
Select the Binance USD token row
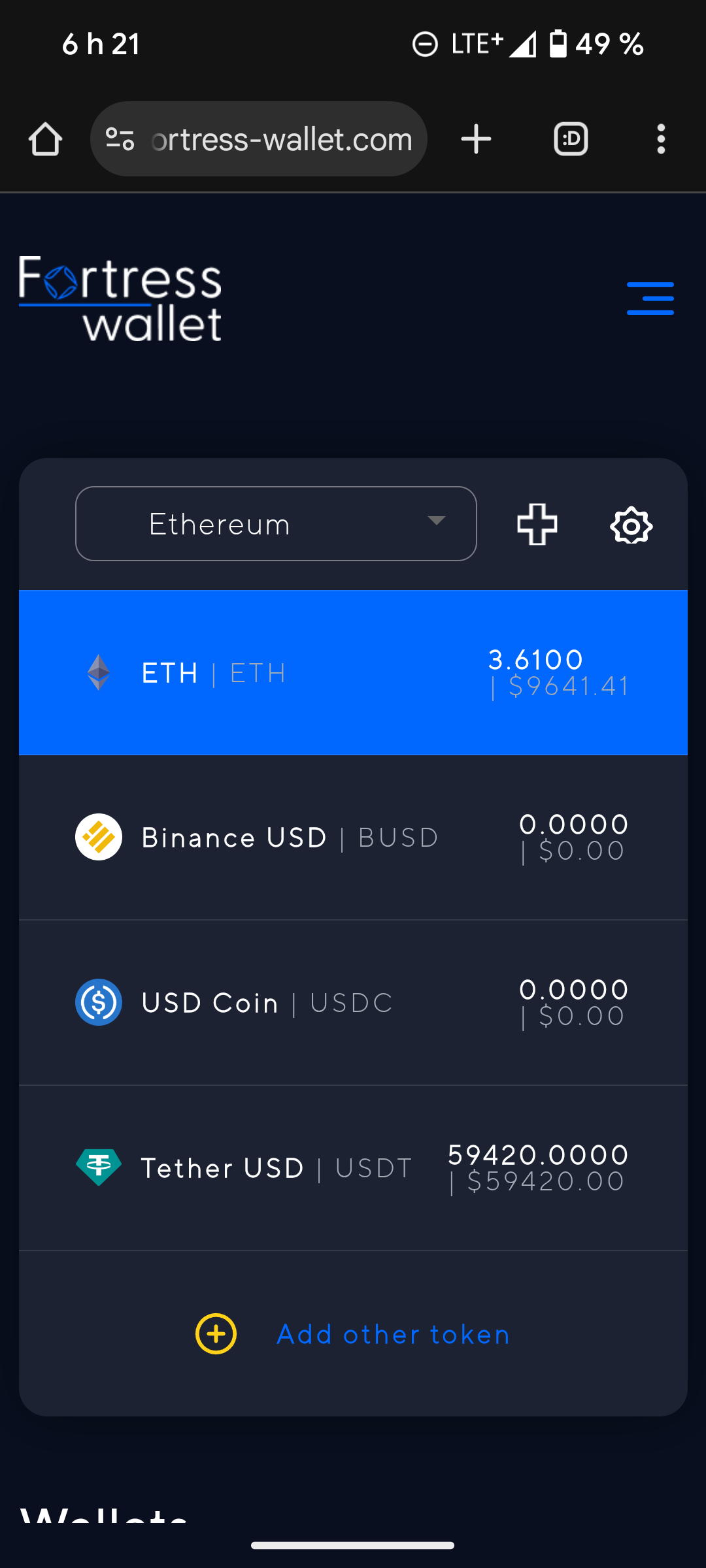click(x=353, y=838)
